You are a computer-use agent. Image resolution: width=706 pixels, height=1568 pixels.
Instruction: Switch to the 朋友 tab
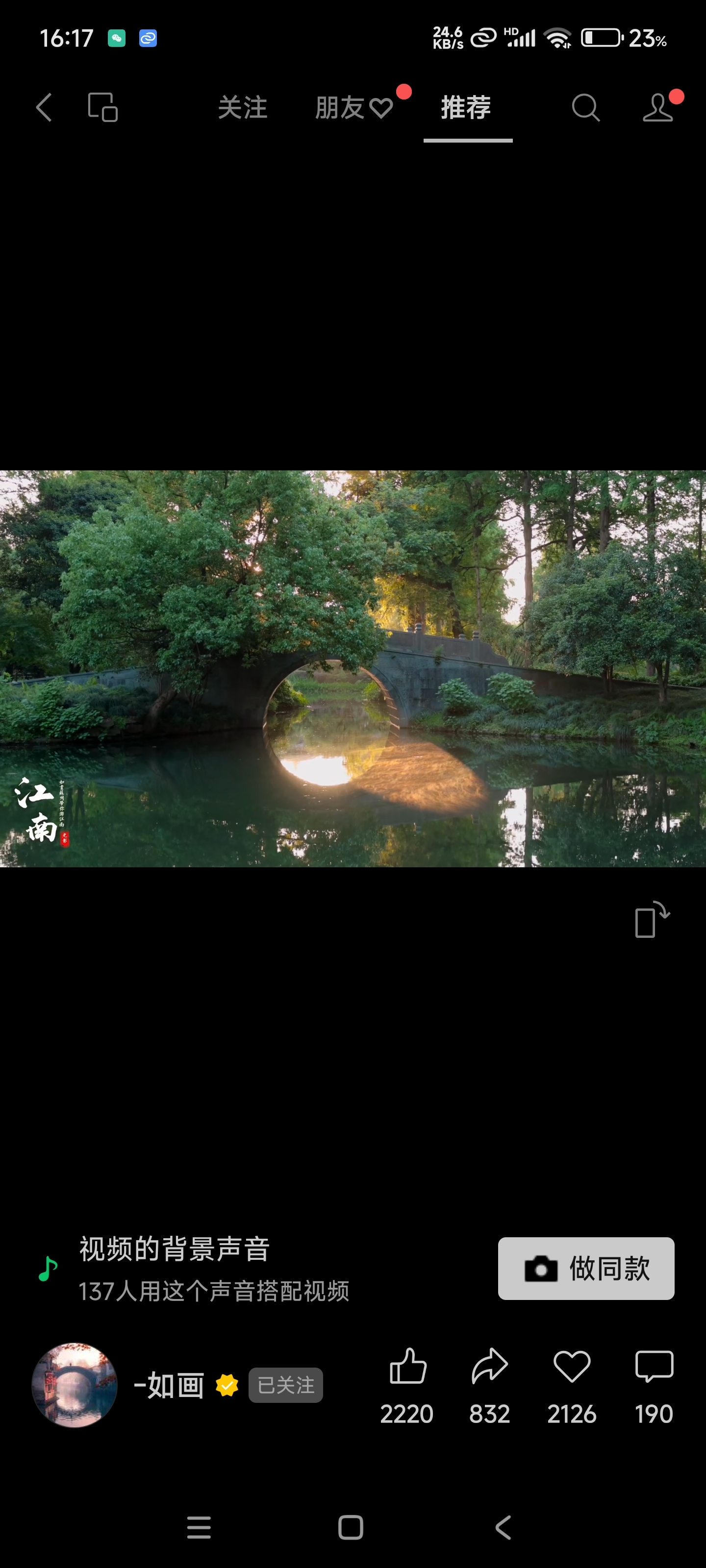point(354,108)
